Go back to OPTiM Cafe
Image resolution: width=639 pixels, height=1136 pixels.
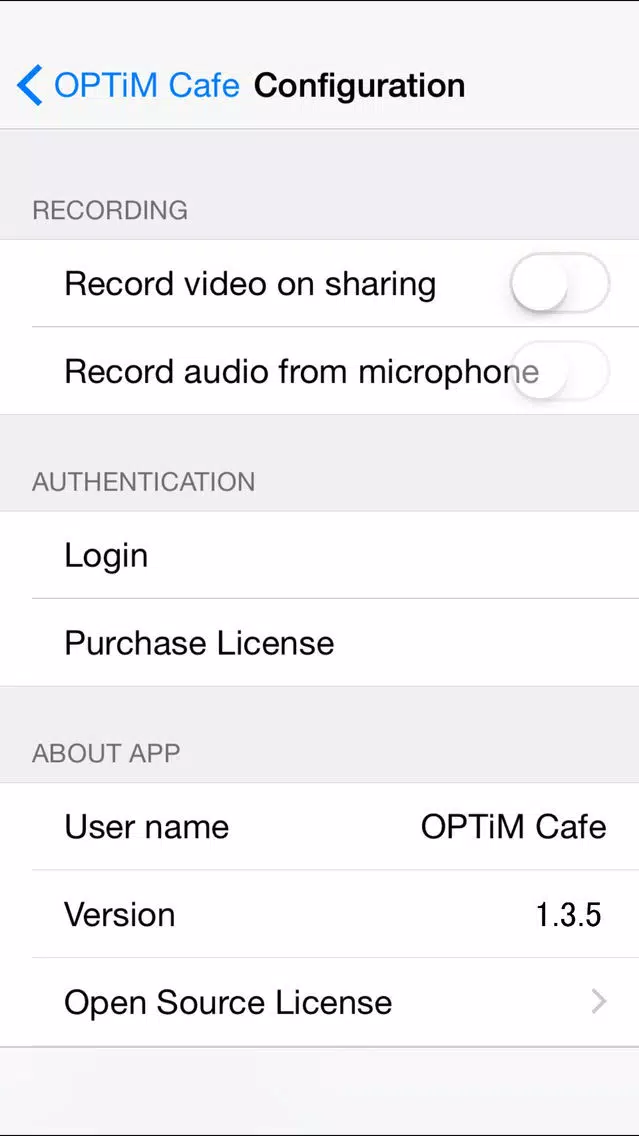128,86
